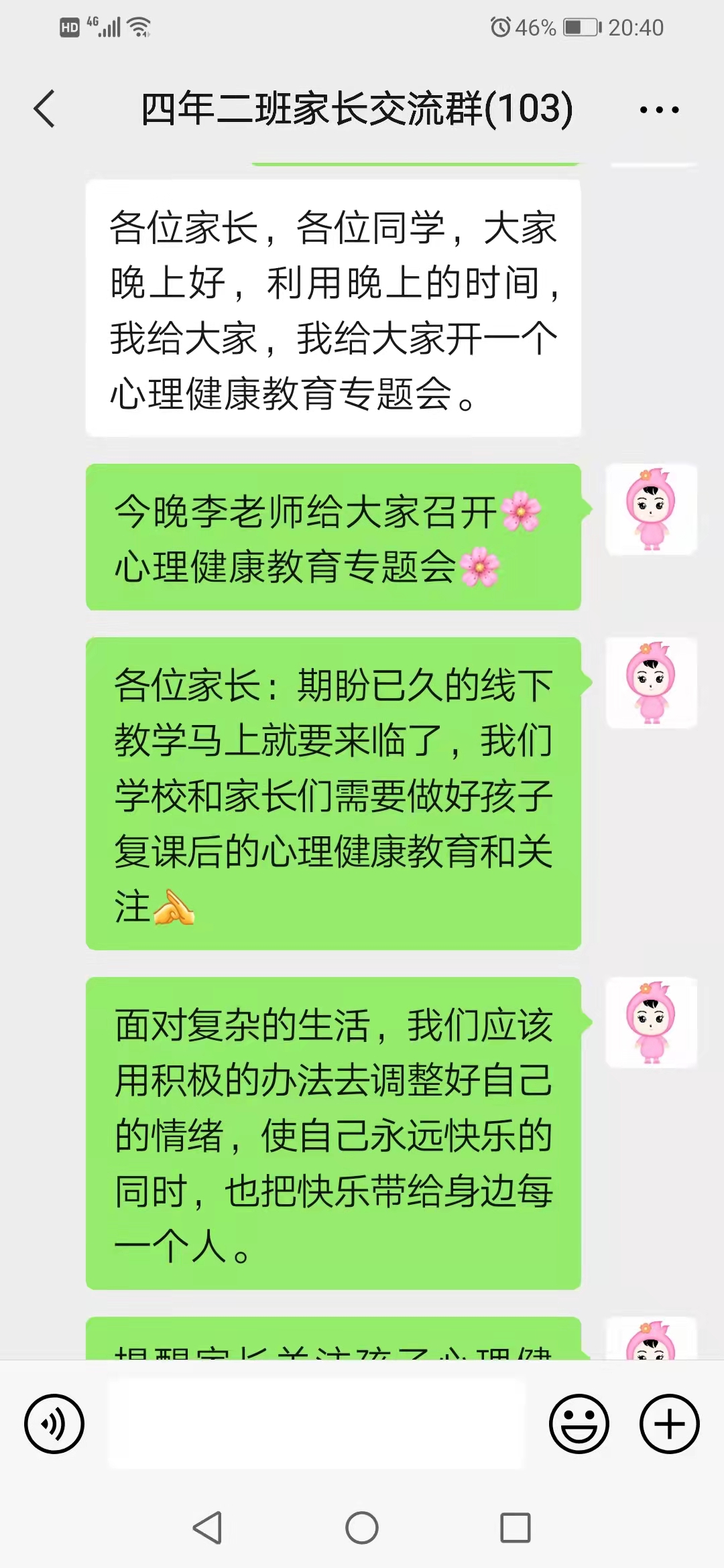Open sender avatar beside 今晚李老师 message
This screenshot has width=724, height=1568.
(651, 510)
